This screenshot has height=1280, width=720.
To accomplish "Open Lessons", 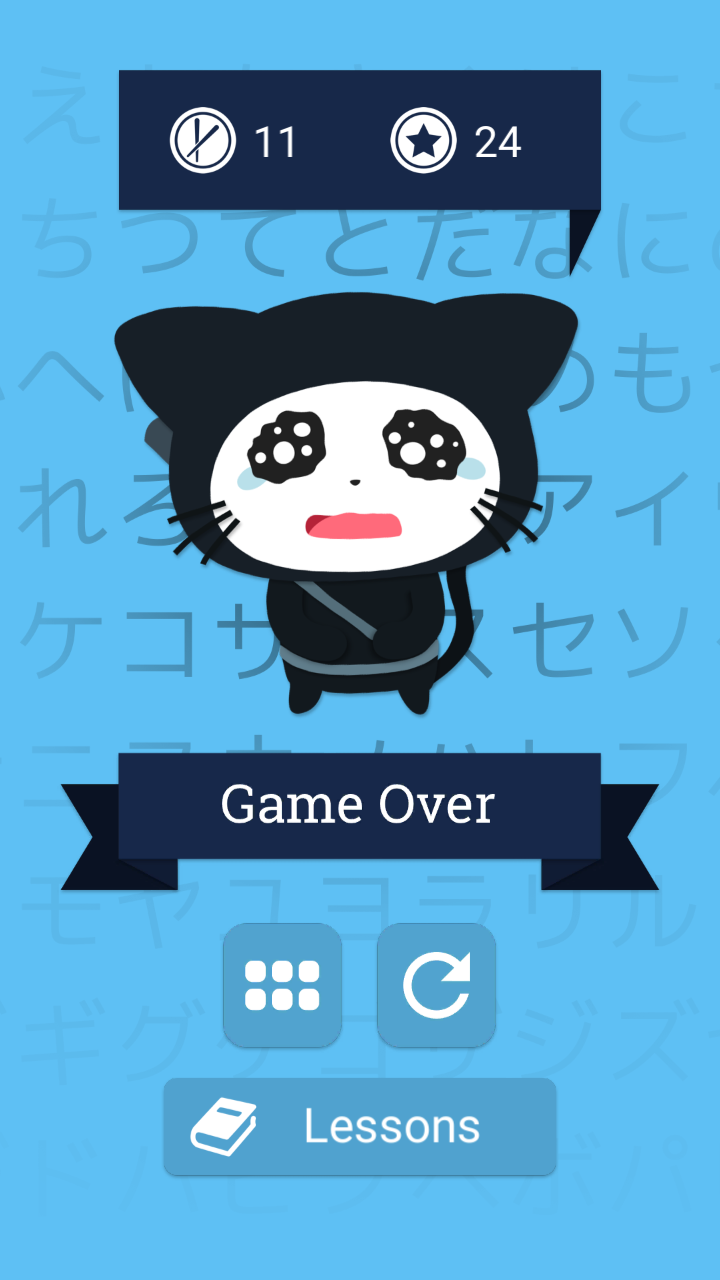I will click(360, 1127).
